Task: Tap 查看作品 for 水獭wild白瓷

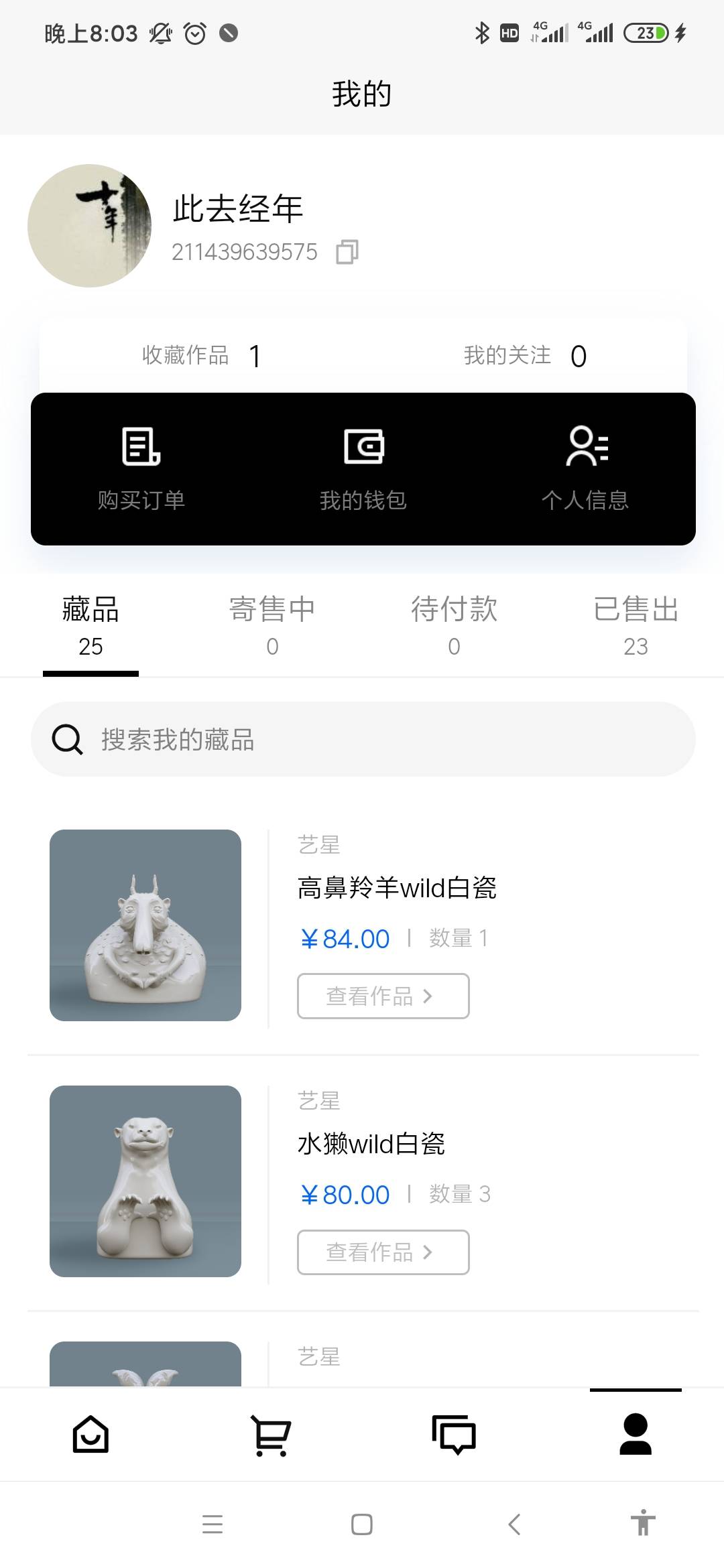Action: coord(383,1252)
